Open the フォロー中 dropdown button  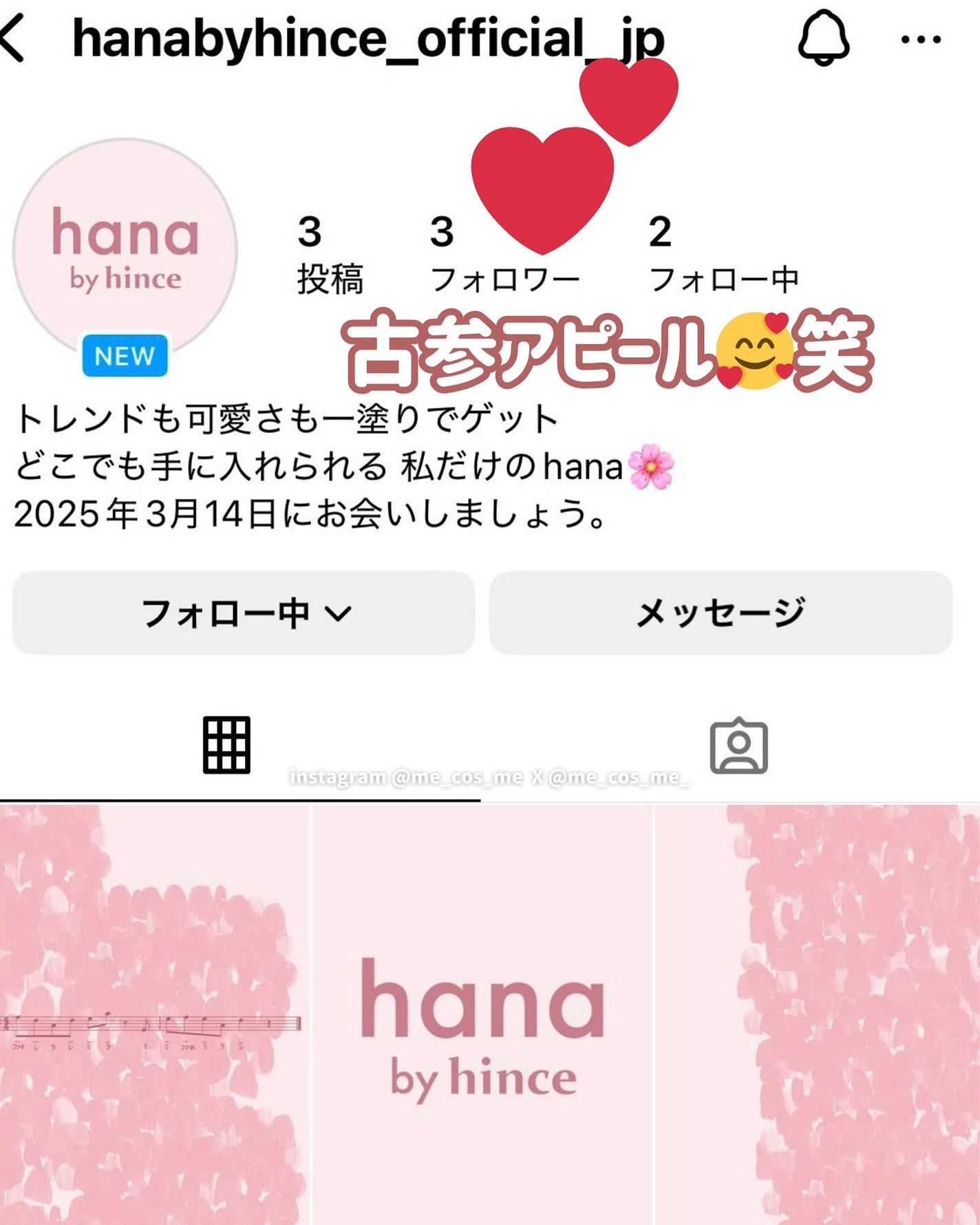244,612
